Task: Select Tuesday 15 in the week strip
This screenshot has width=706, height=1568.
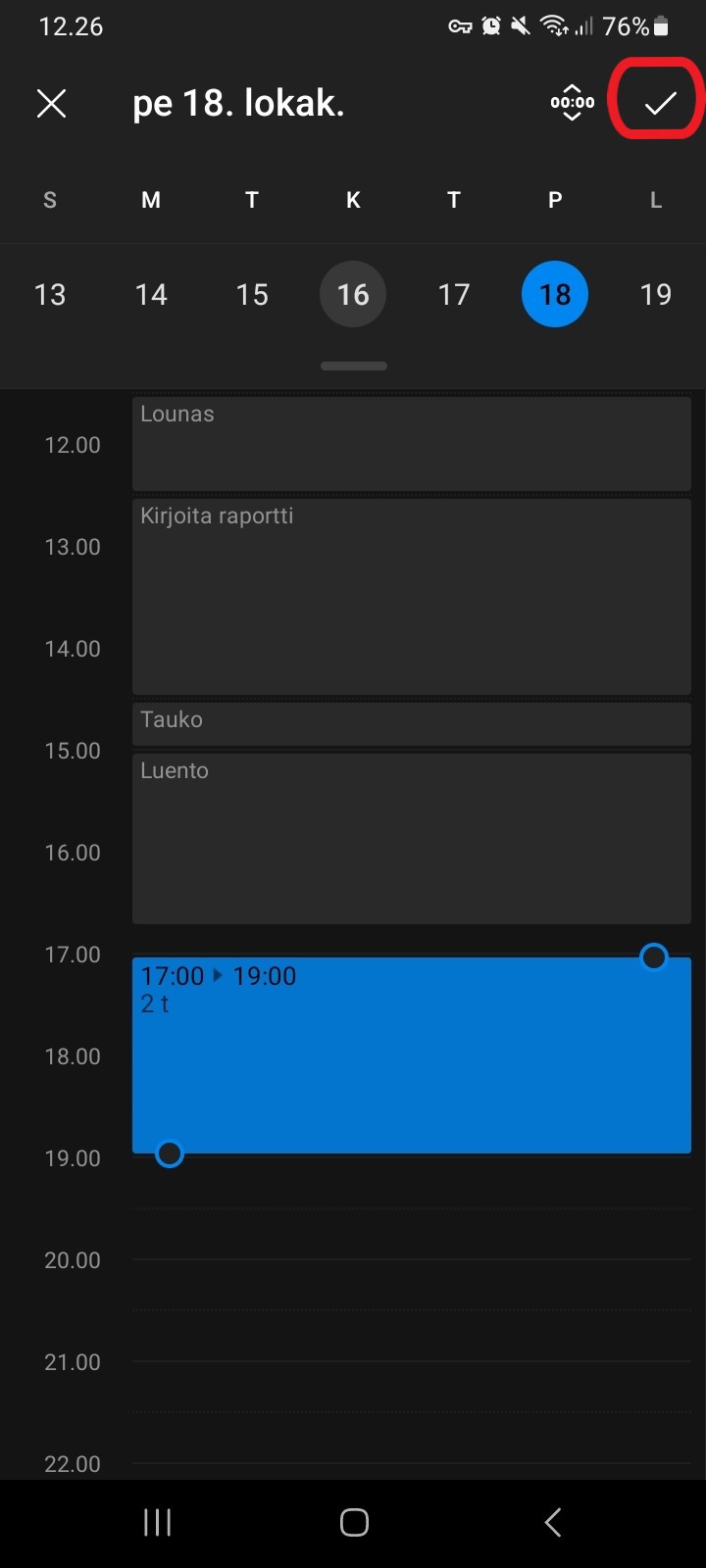Action: [x=252, y=294]
